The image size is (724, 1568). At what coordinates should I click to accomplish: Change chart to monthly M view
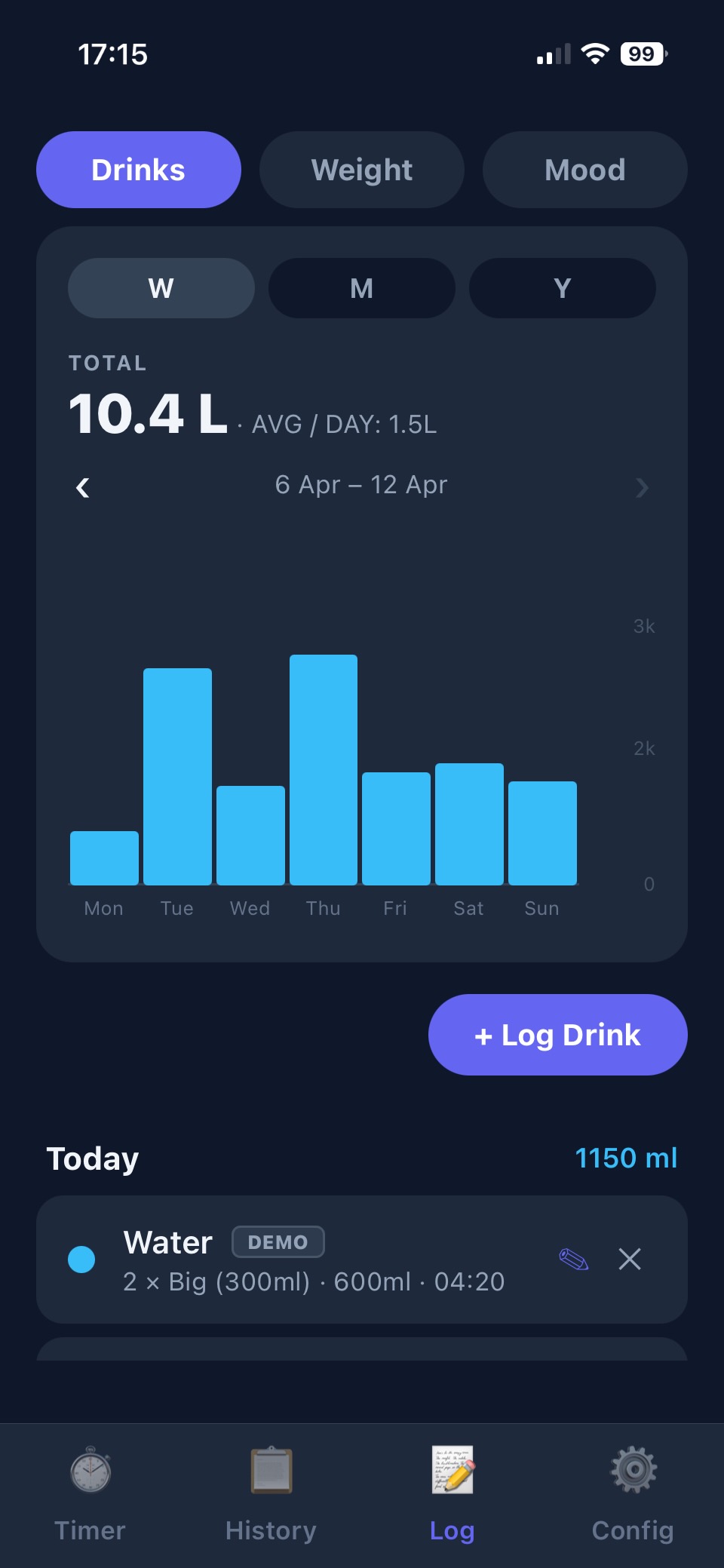click(x=361, y=288)
